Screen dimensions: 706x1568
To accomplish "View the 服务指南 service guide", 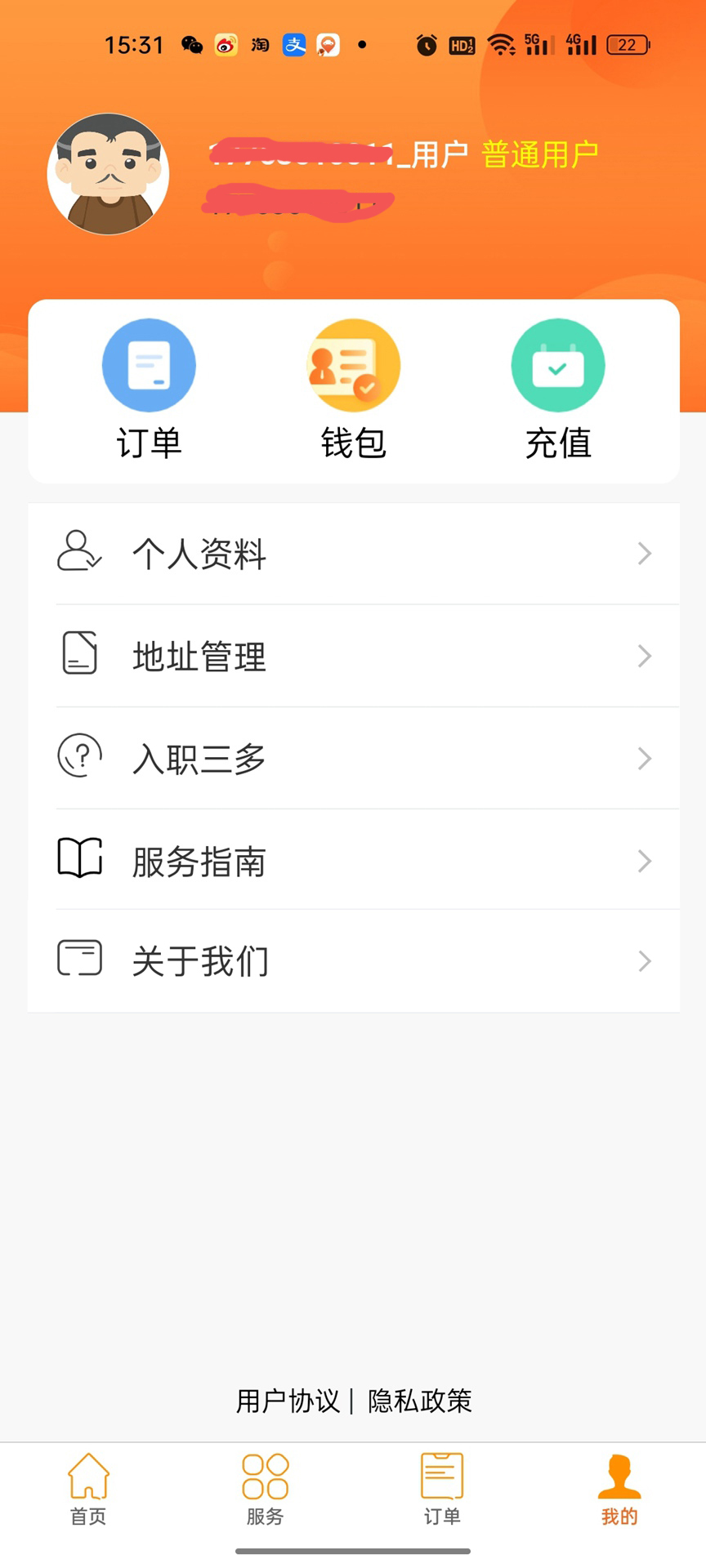I will (353, 861).
